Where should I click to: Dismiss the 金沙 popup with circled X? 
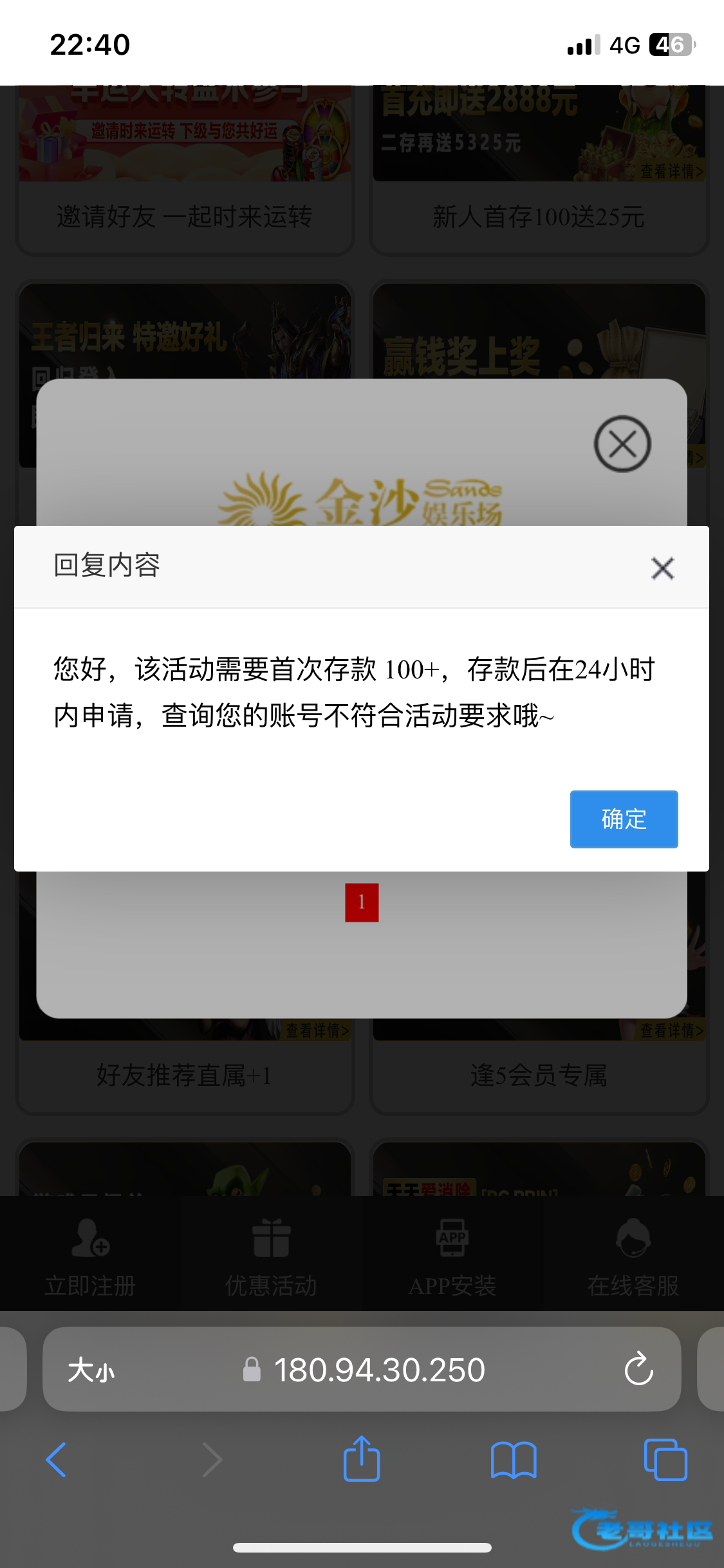tap(622, 444)
